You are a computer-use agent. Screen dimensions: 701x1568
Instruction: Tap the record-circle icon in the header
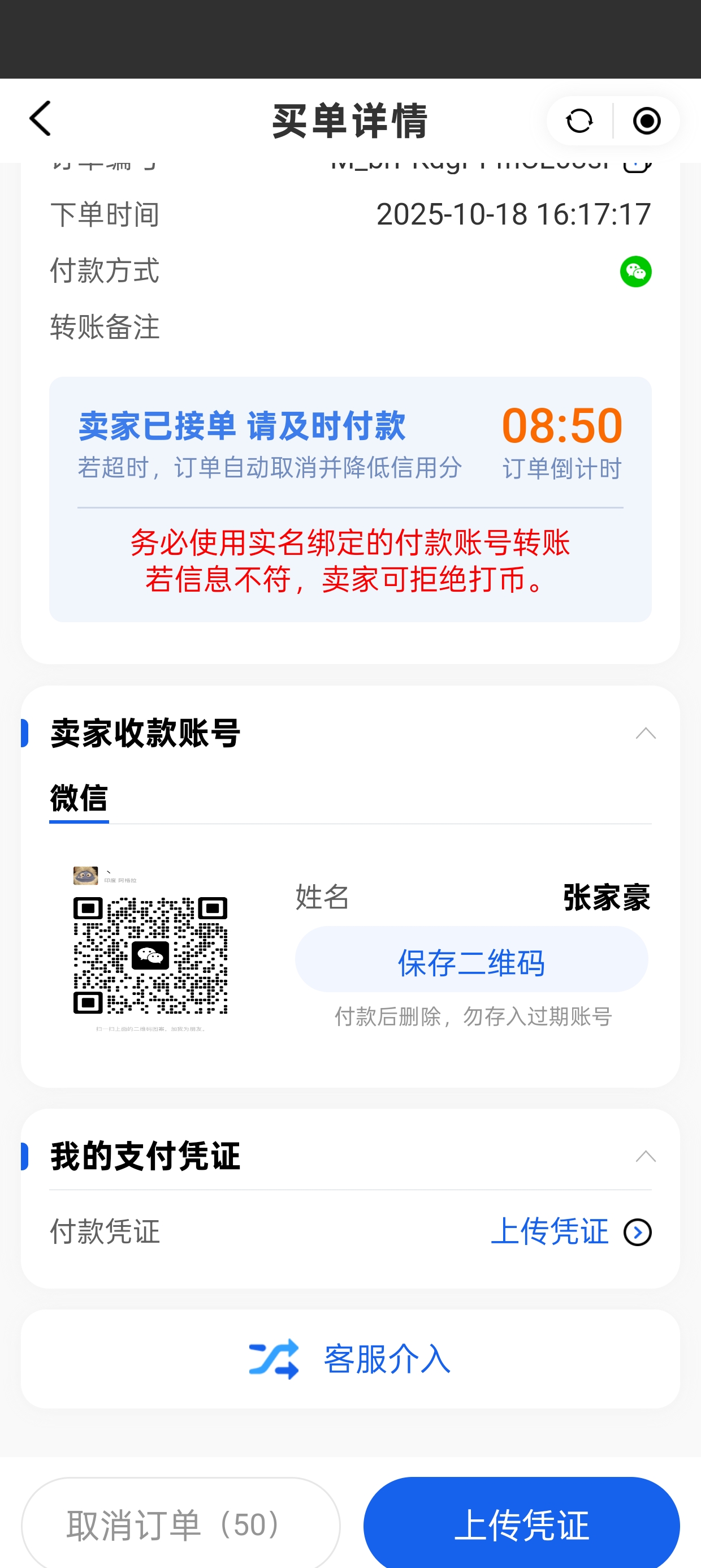click(x=646, y=120)
